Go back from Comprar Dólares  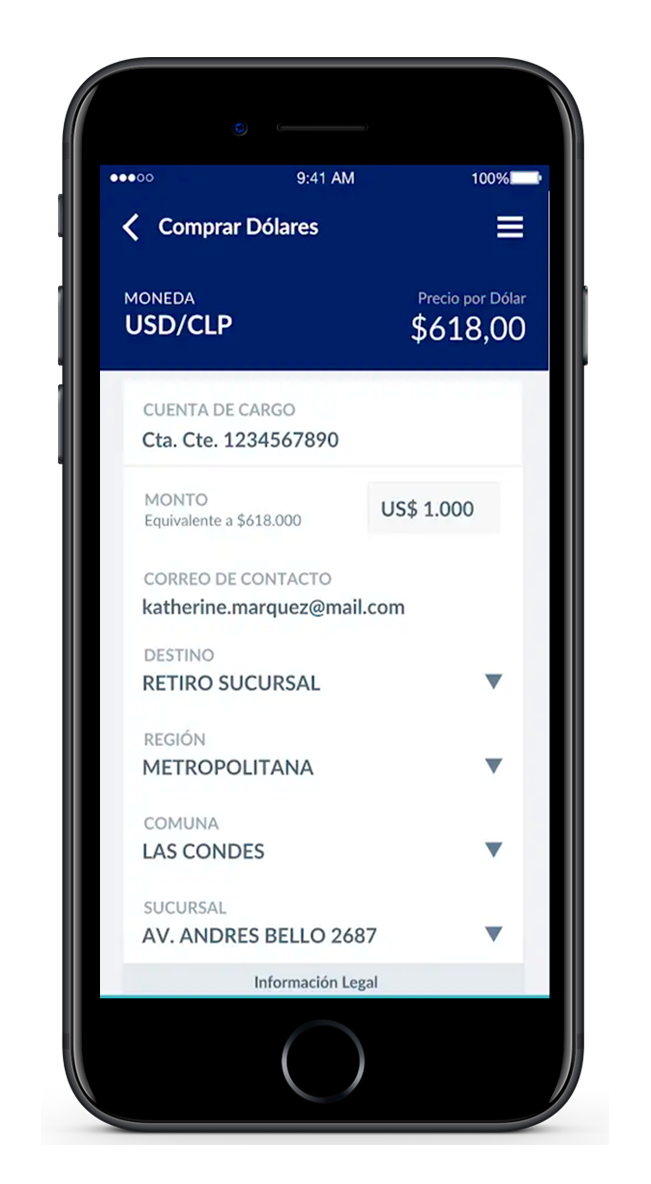point(131,228)
